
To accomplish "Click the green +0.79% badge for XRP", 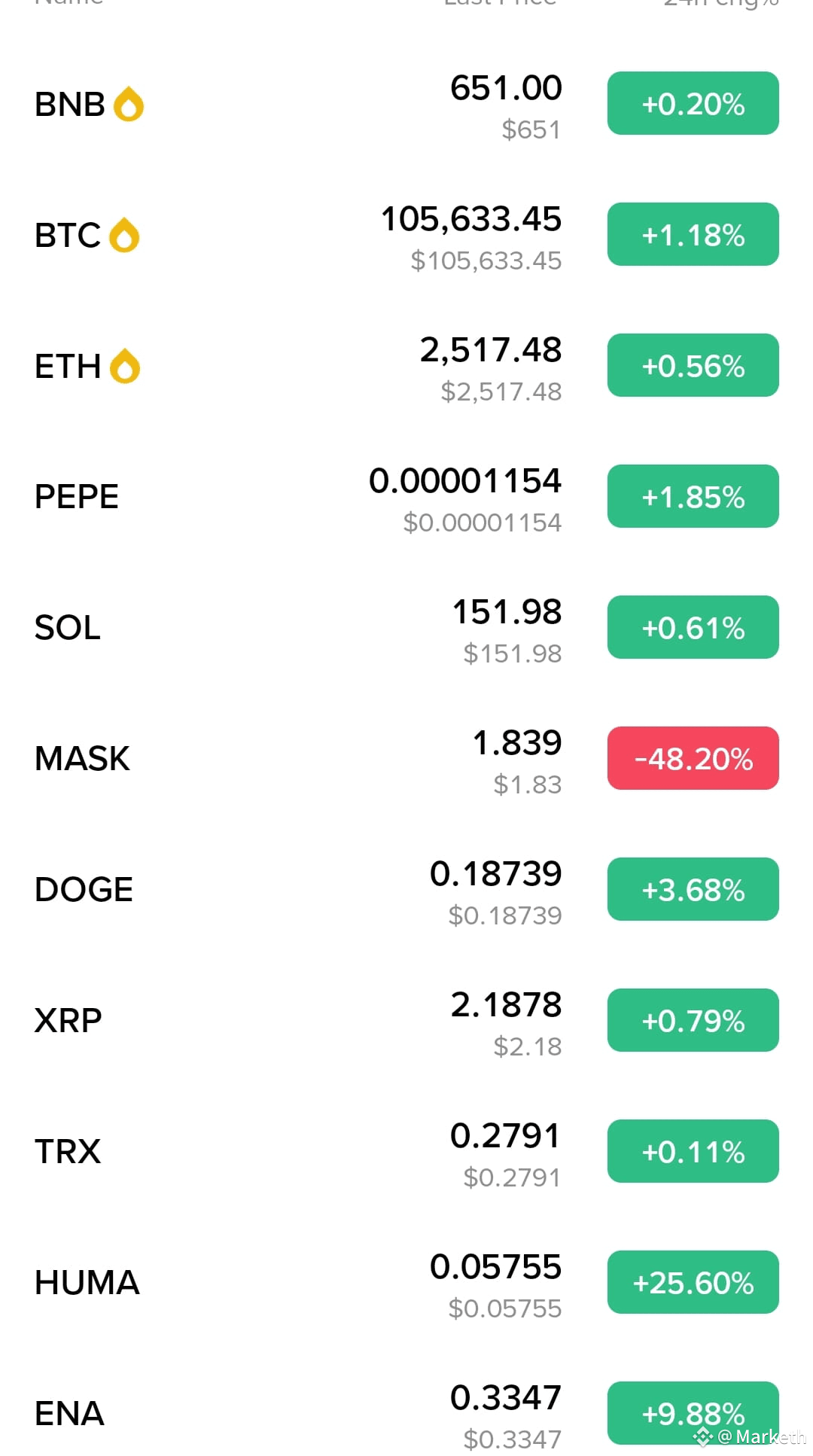I will tap(692, 1020).
